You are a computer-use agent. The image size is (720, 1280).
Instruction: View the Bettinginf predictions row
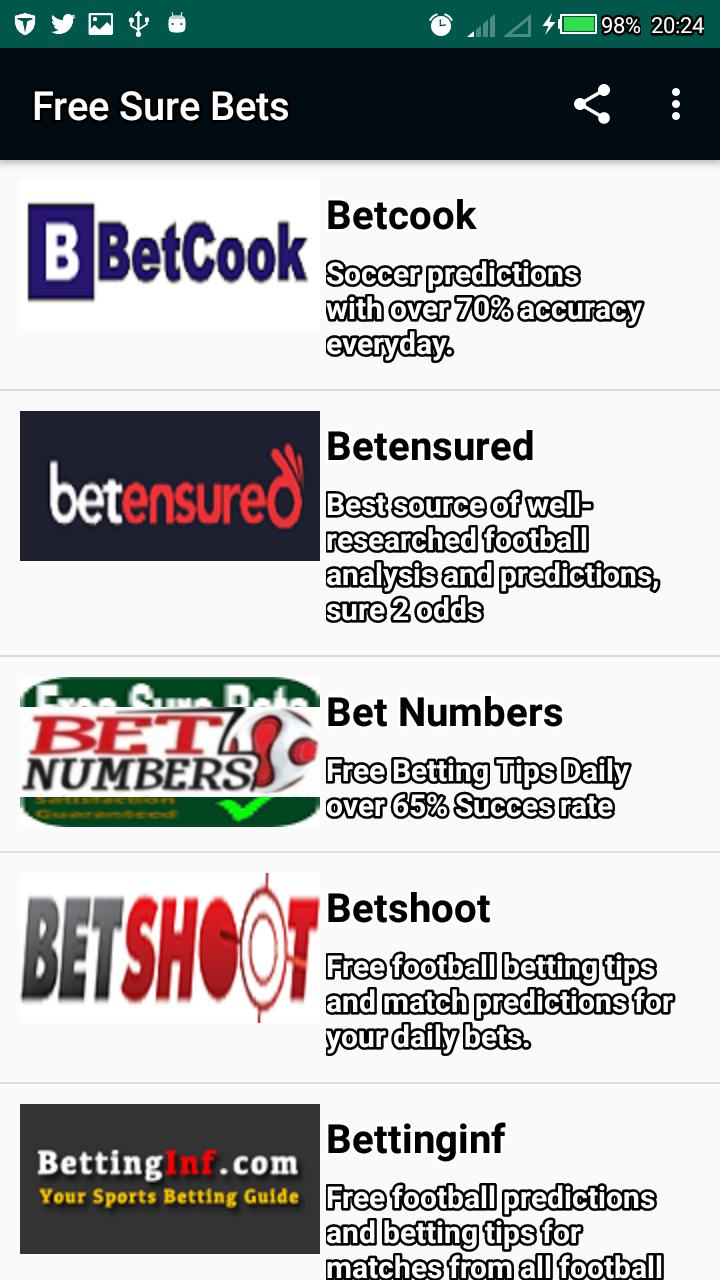[x=360, y=1185]
